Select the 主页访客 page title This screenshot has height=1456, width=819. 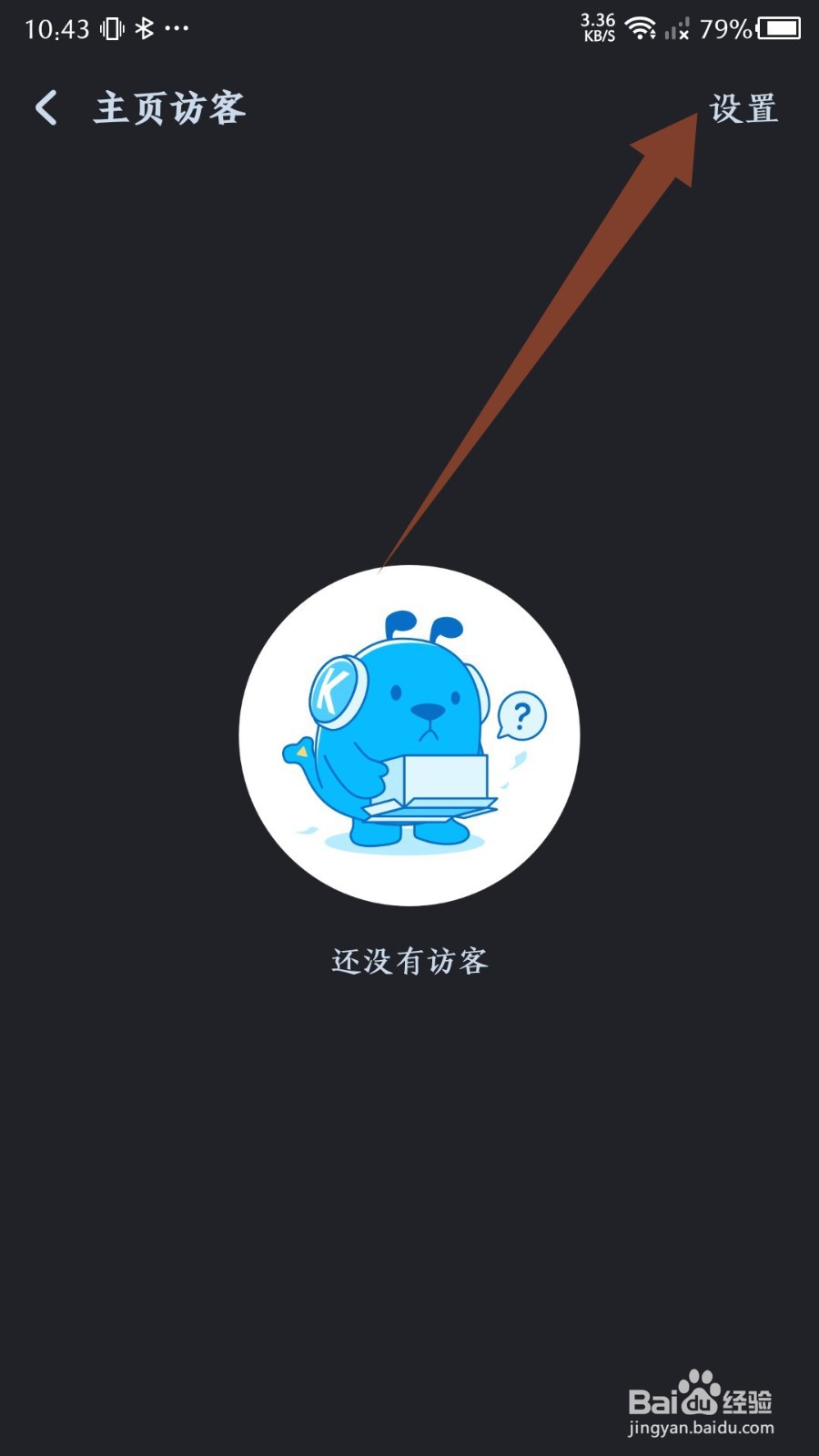[168, 109]
